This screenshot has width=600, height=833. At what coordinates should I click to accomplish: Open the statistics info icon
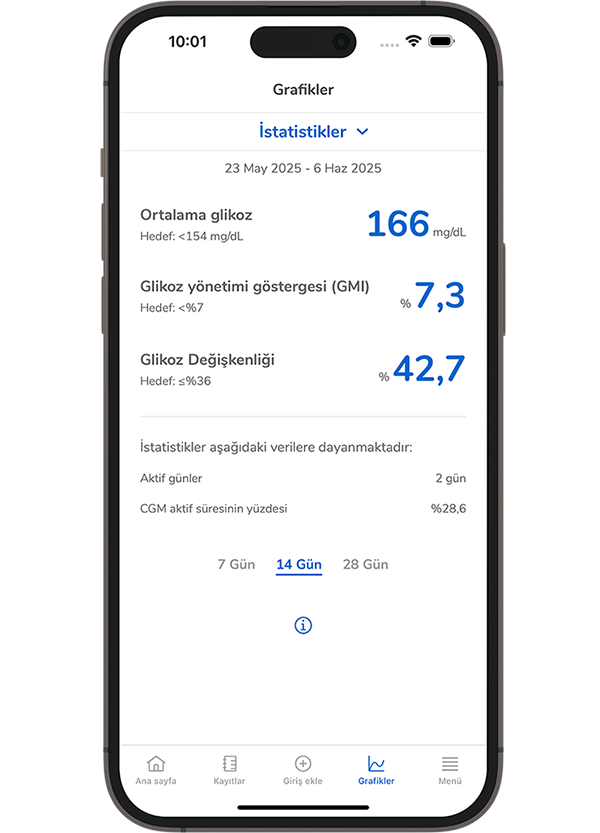coord(303,625)
